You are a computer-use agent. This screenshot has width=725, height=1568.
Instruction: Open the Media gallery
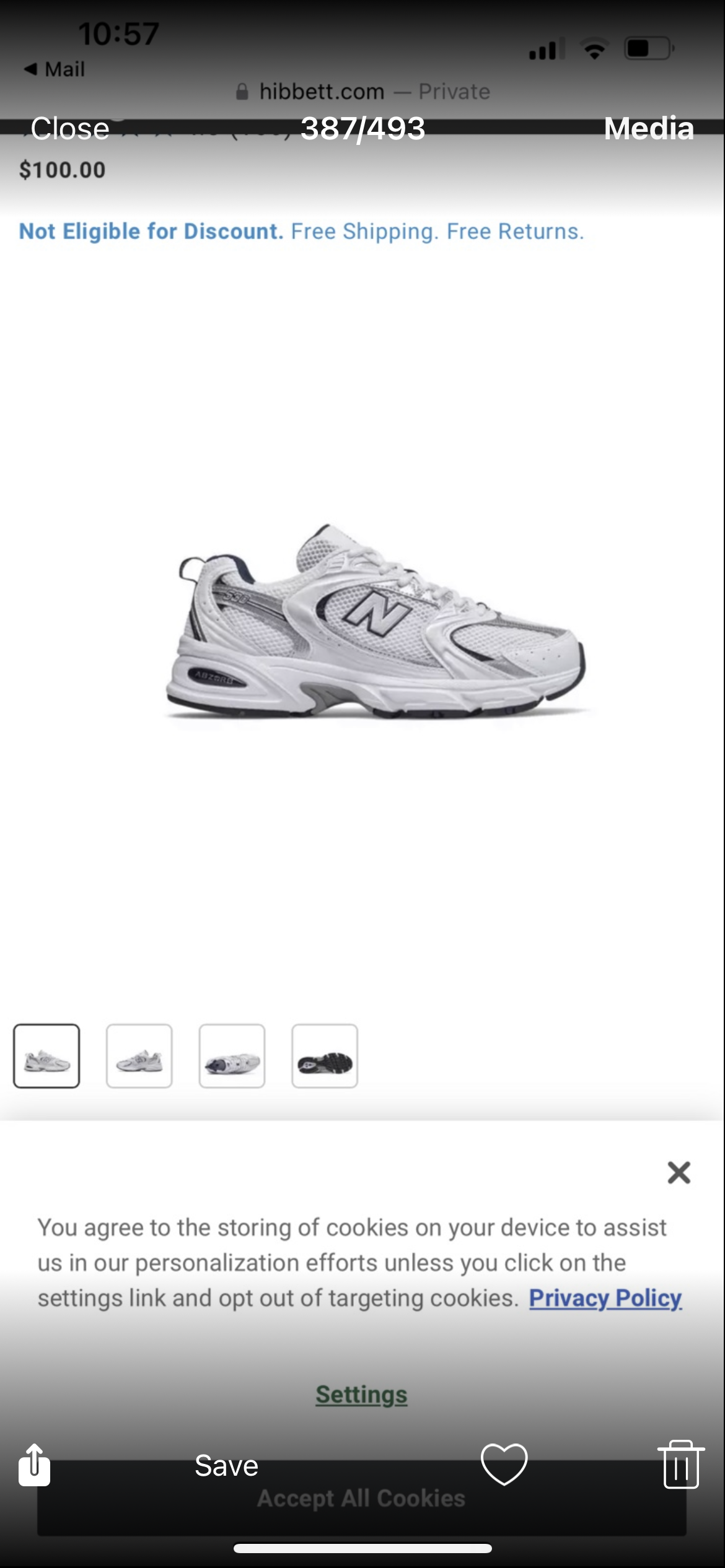(648, 129)
